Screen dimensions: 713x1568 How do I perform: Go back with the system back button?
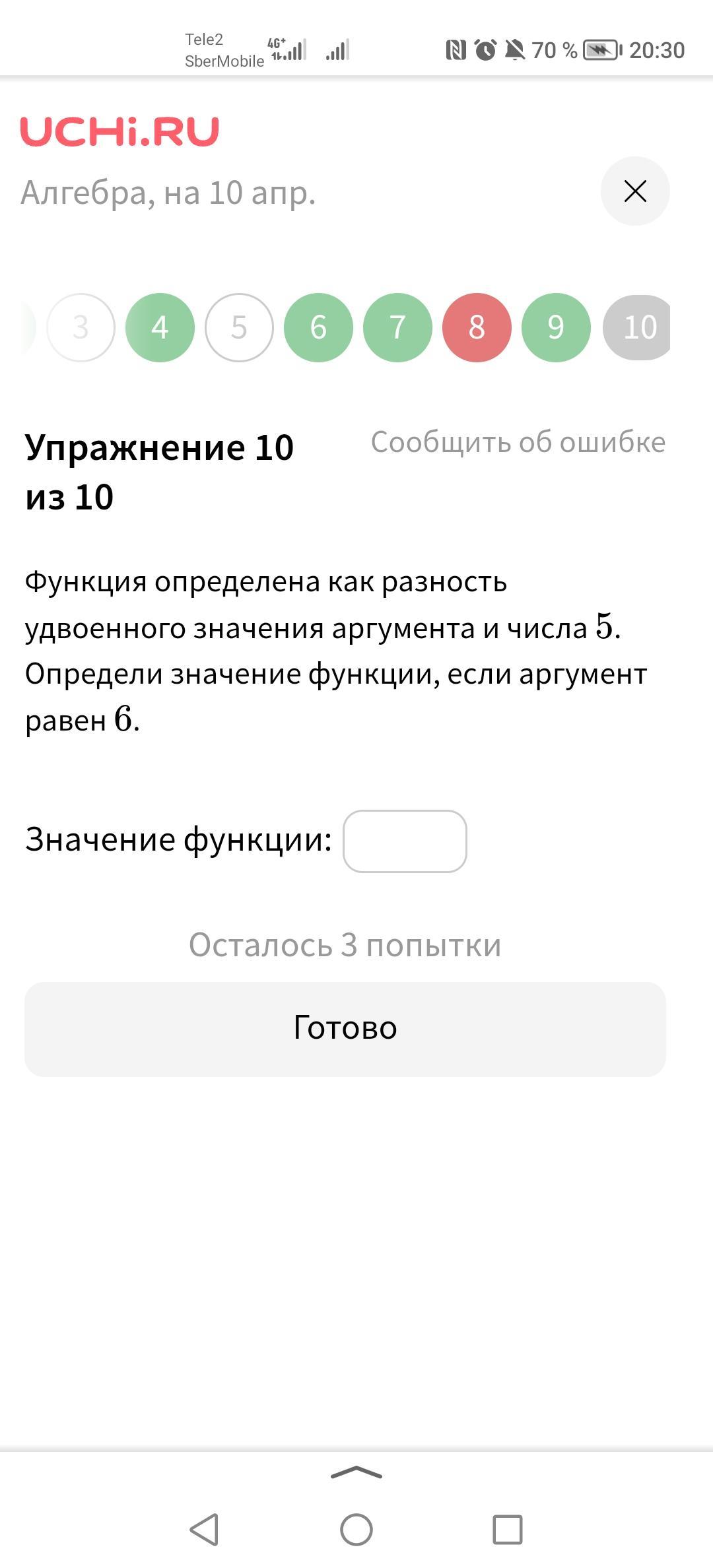205,1529
